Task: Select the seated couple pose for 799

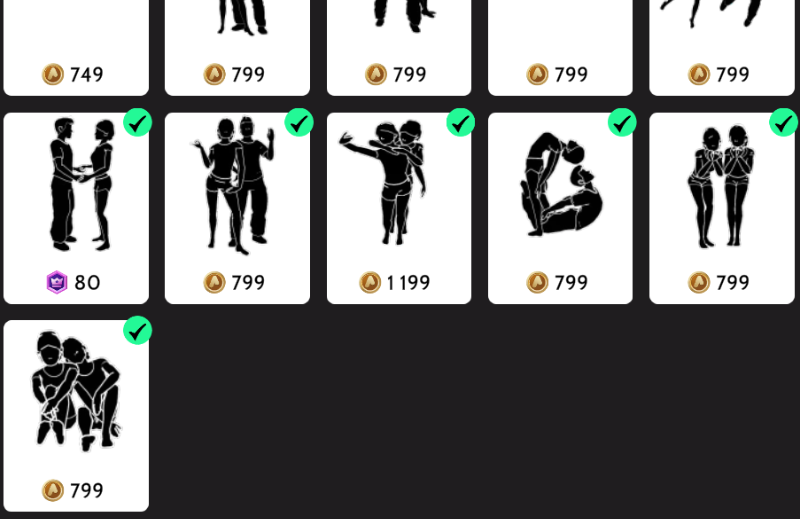Action: [x=76, y=415]
